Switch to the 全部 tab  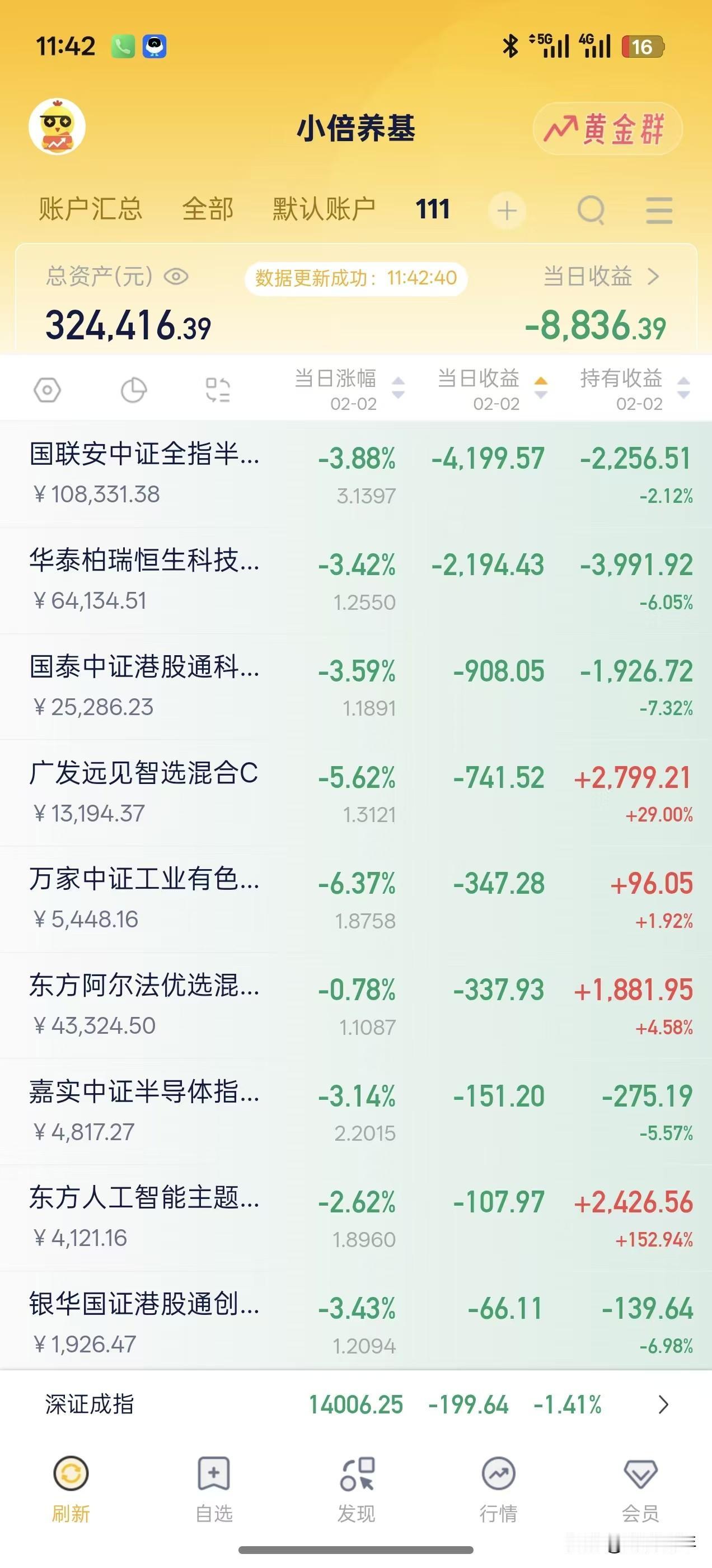pos(208,209)
